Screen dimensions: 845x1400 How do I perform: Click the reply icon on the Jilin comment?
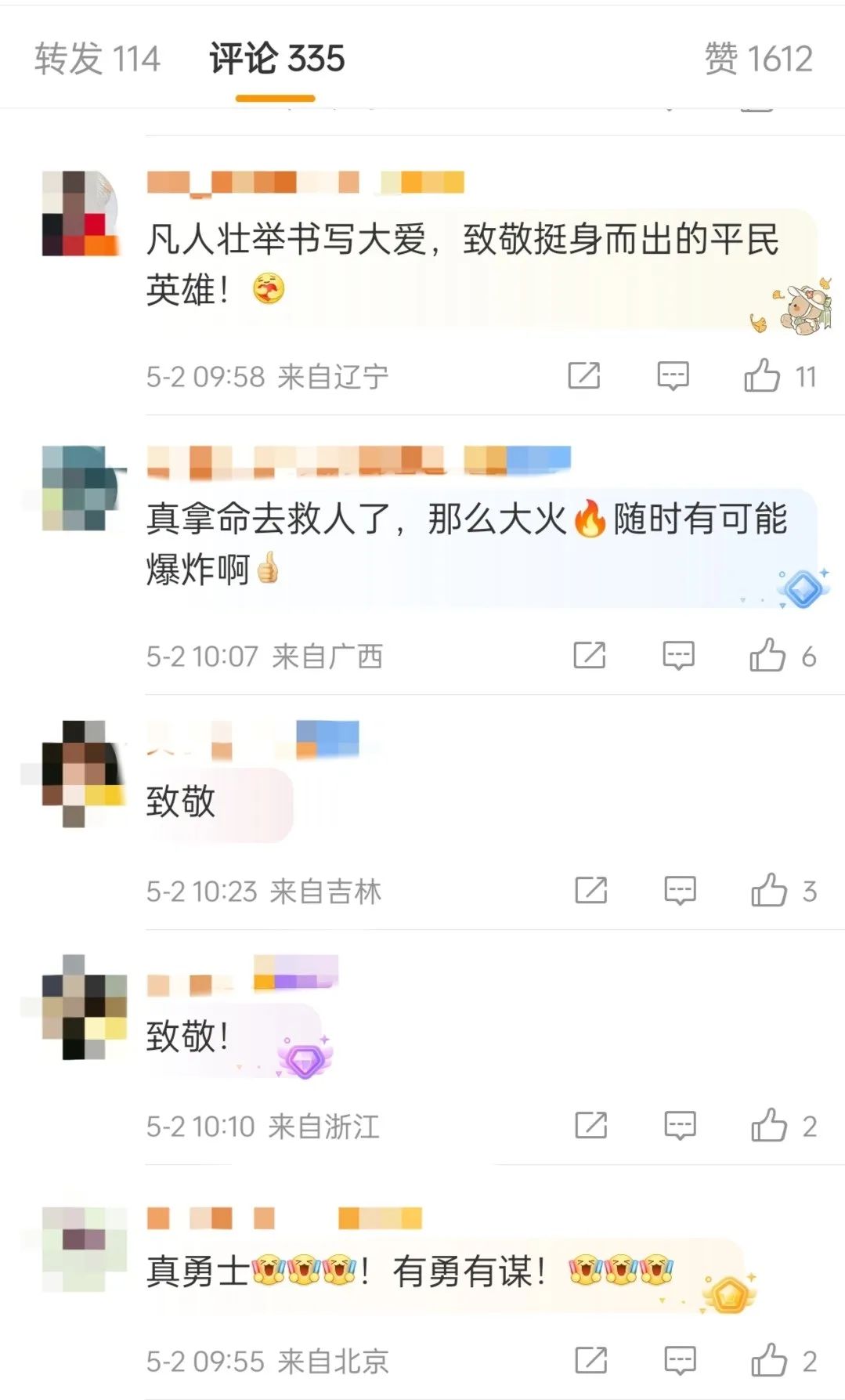[678, 891]
